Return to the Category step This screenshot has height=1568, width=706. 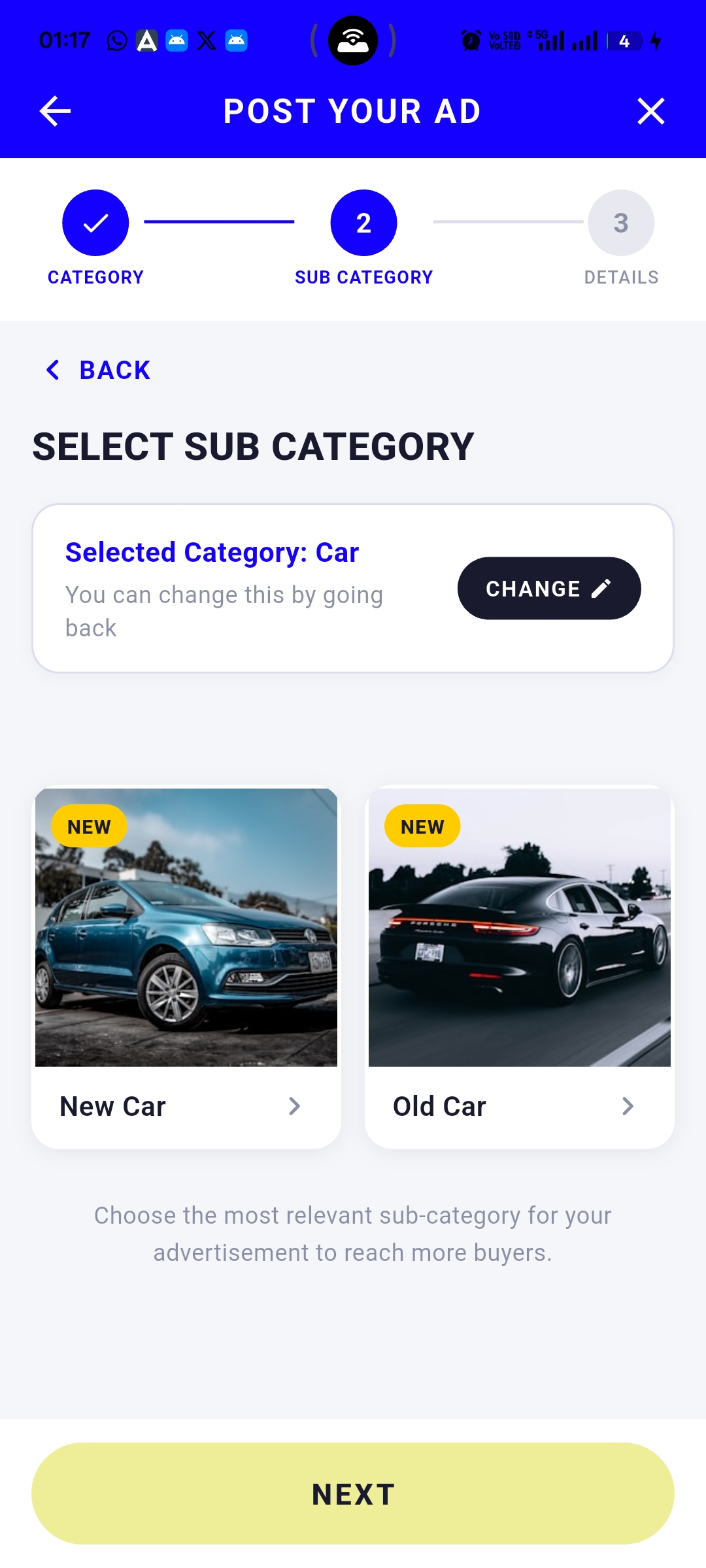(95, 223)
